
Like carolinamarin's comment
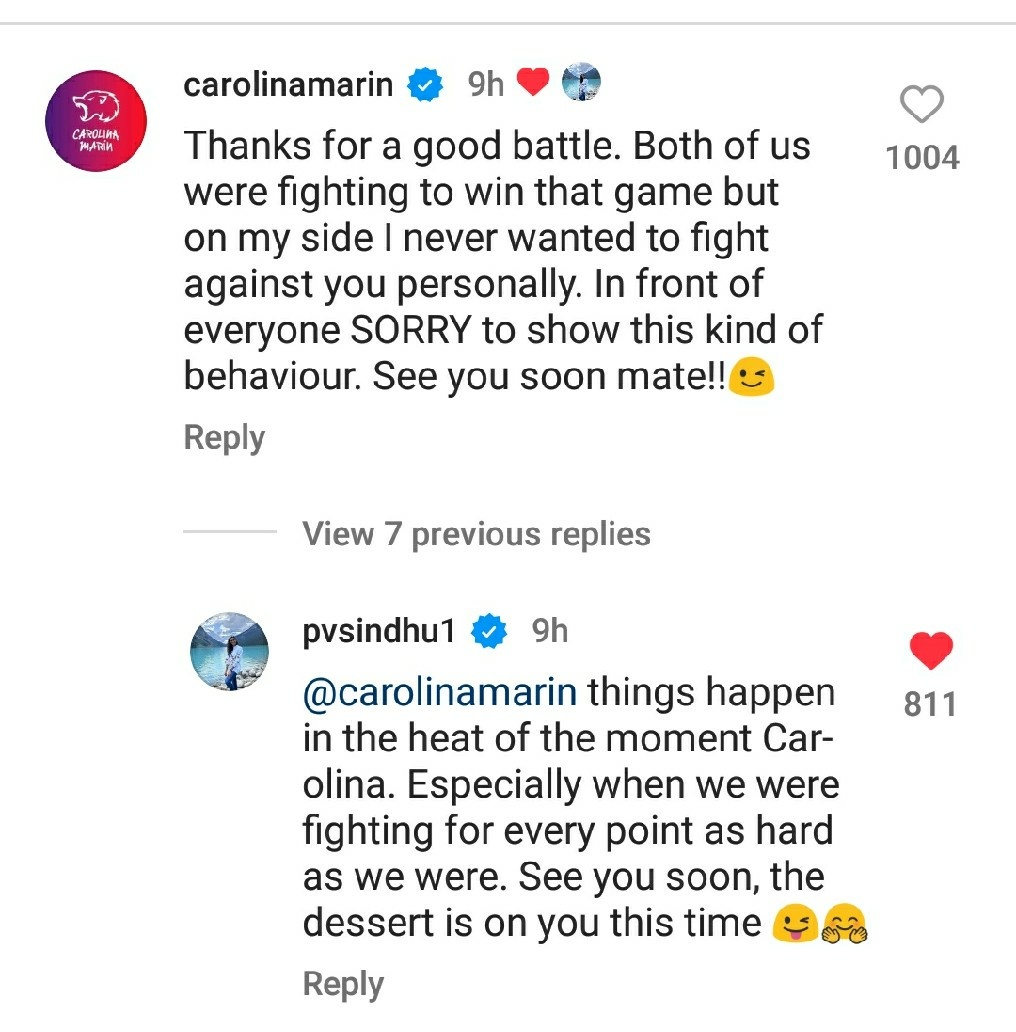[x=921, y=105]
